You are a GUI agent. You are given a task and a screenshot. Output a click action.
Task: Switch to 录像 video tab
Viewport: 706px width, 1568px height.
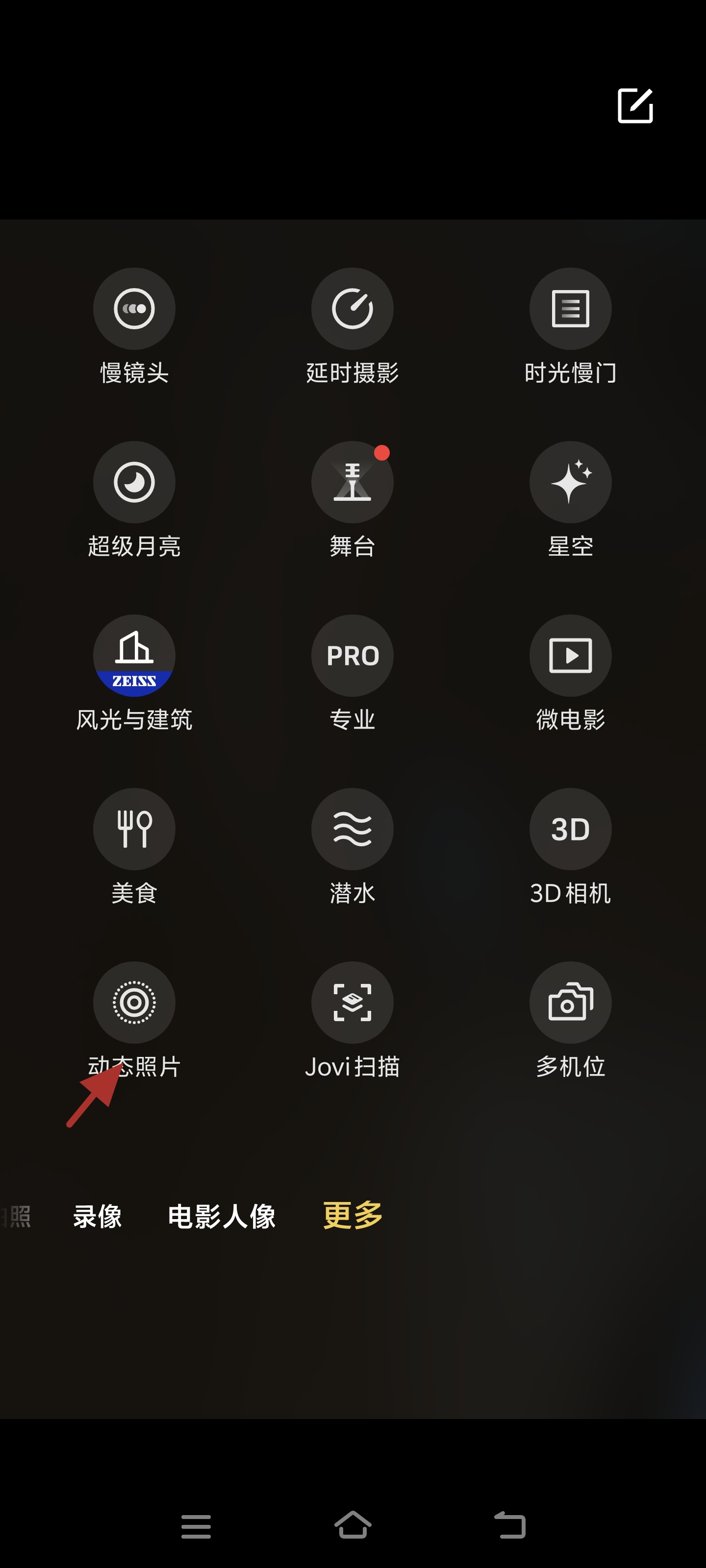click(x=98, y=1216)
